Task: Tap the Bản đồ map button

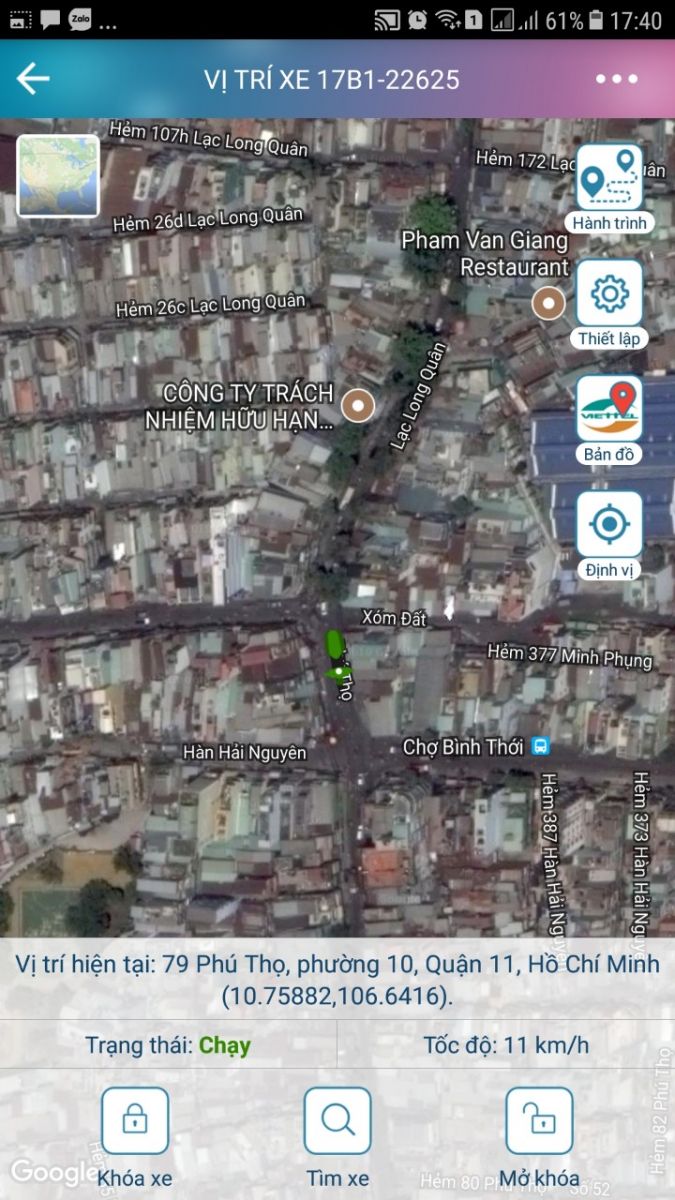Action: click(x=609, y=410)
